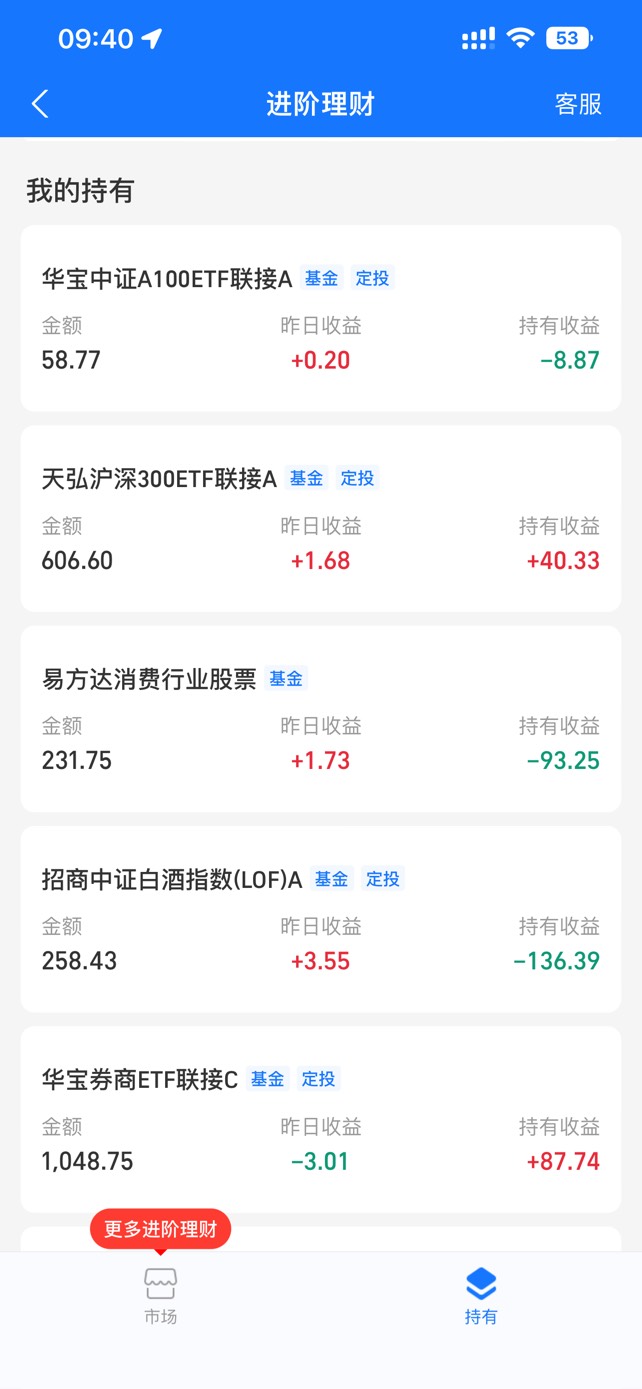Select the 持有 tab

pyautogui.click(x=480, y=1297)
